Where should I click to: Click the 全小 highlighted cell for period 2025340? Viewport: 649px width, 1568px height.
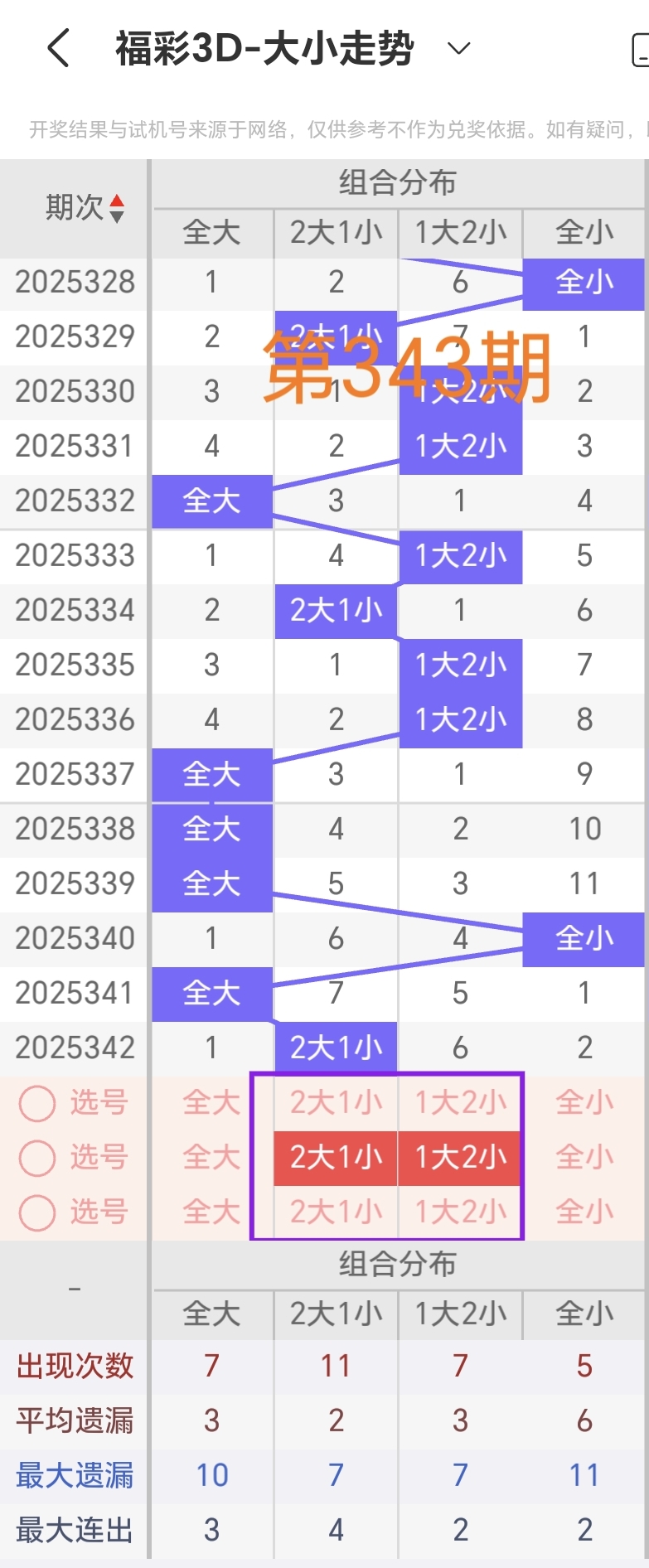click(584, 937)
